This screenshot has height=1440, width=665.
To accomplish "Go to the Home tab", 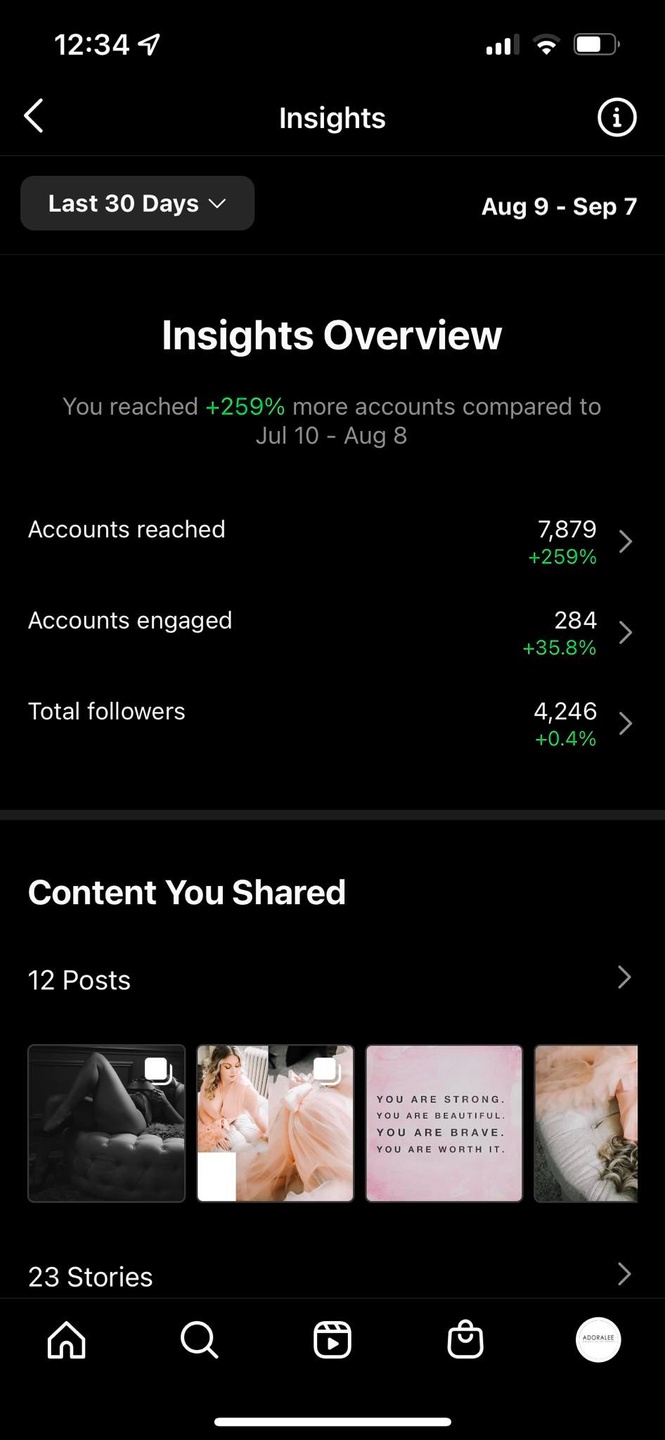I will point(67,1340).
